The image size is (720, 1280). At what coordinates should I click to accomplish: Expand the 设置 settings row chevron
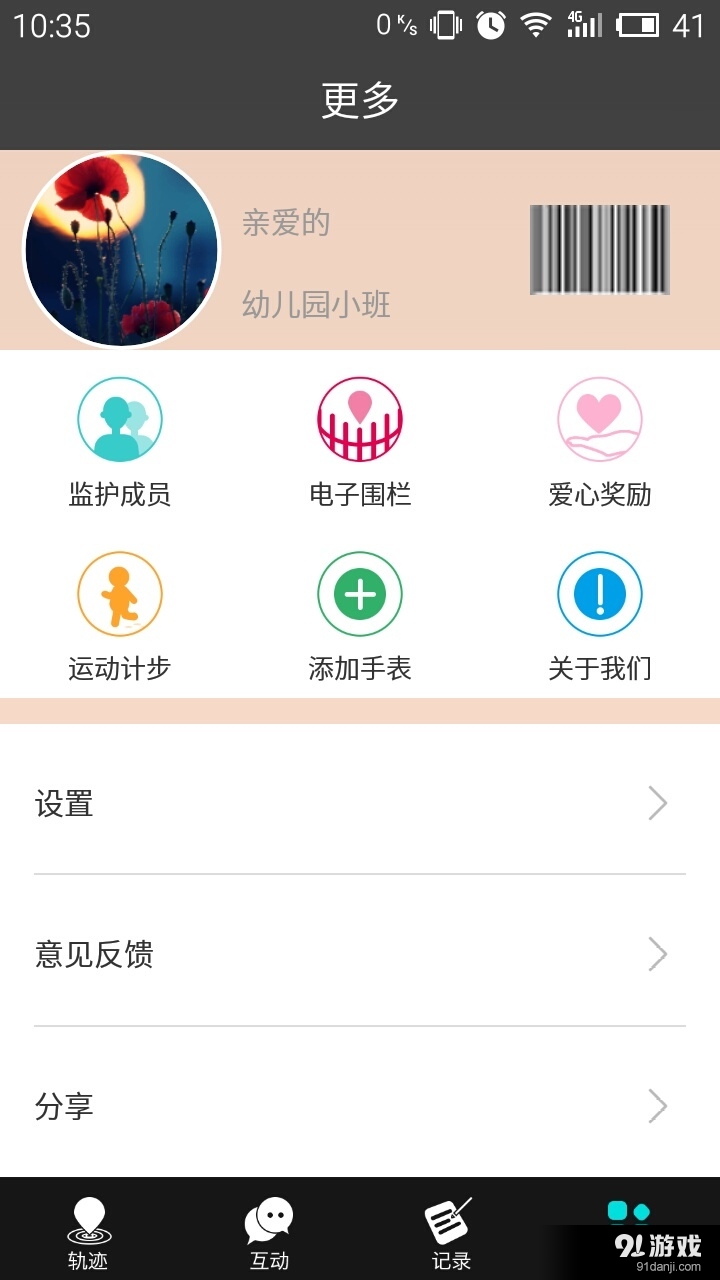tap(657, 803)
